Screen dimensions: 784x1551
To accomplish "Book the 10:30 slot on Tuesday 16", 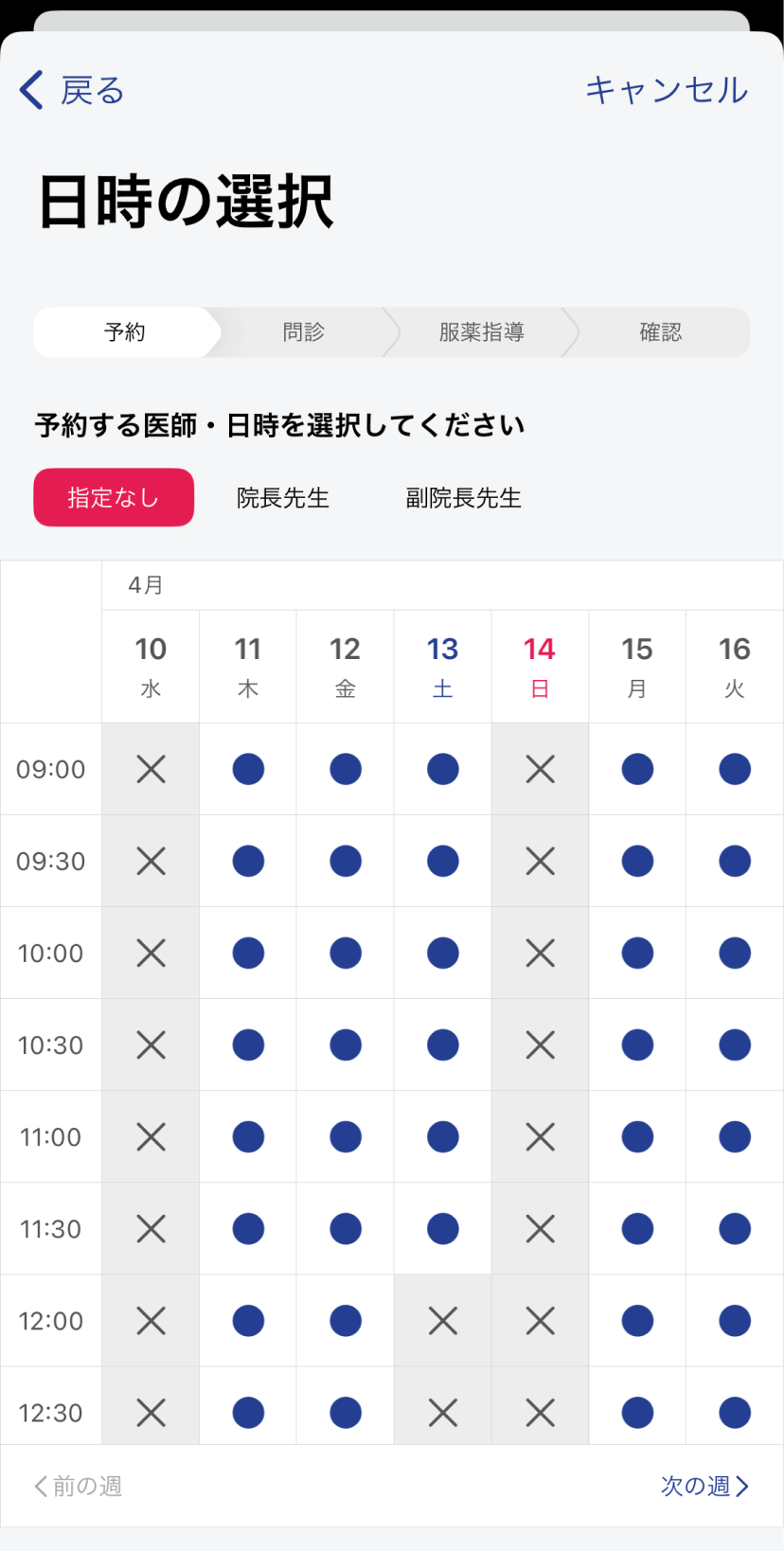I will 735,1044.
